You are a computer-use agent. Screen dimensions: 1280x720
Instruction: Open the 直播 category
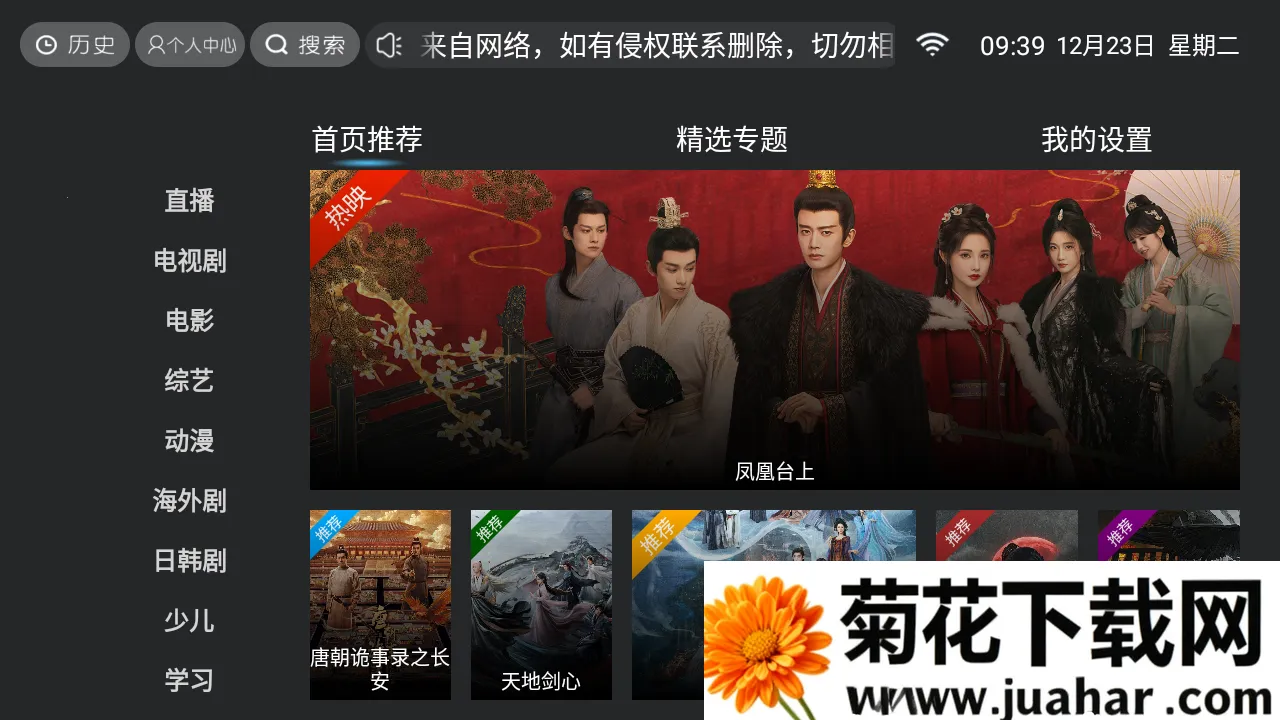pyautogui.click(x=190, y=200)
